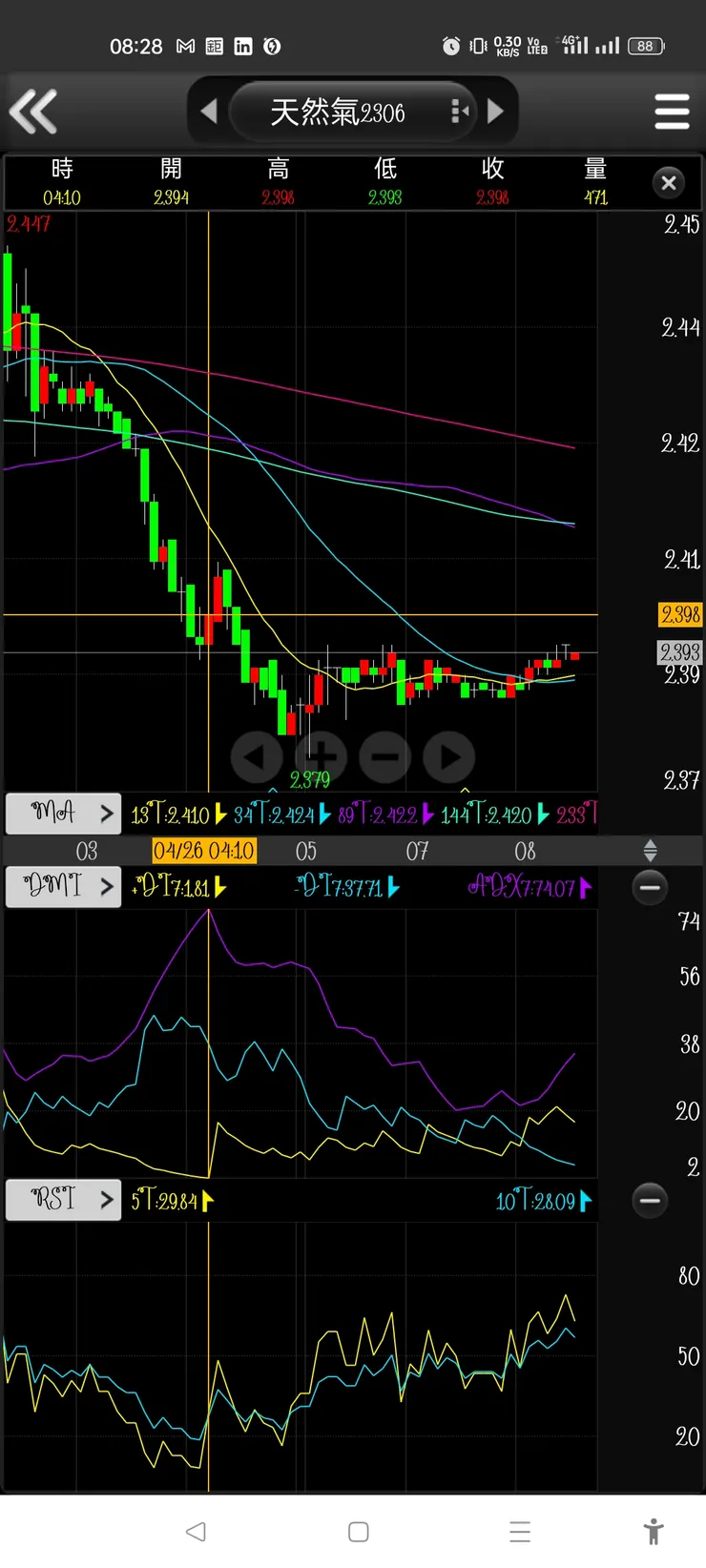This screenshot has width=706, height=1568.
Task: Open the hamburger menu
Action: (672, 112)
